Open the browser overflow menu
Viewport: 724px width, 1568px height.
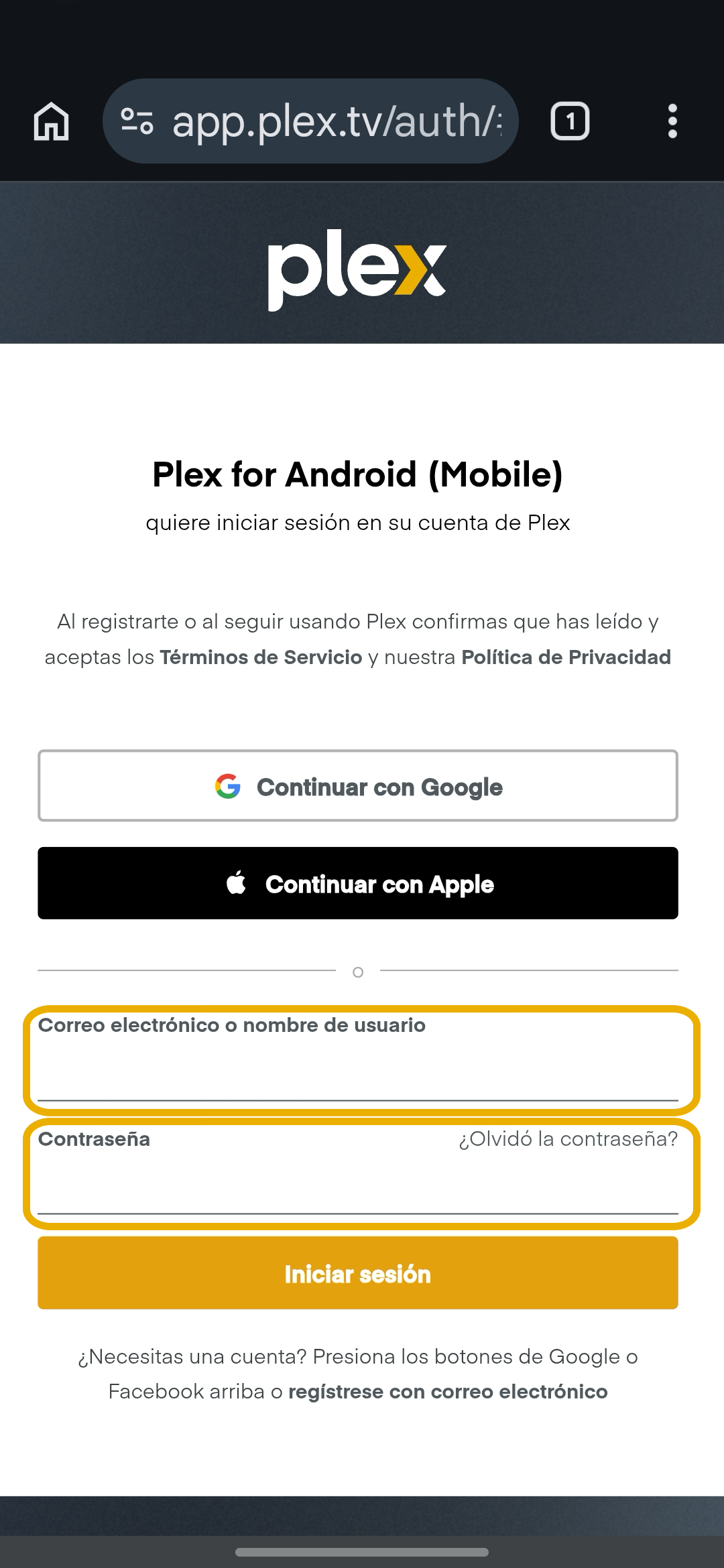click(x=672, y=121)
